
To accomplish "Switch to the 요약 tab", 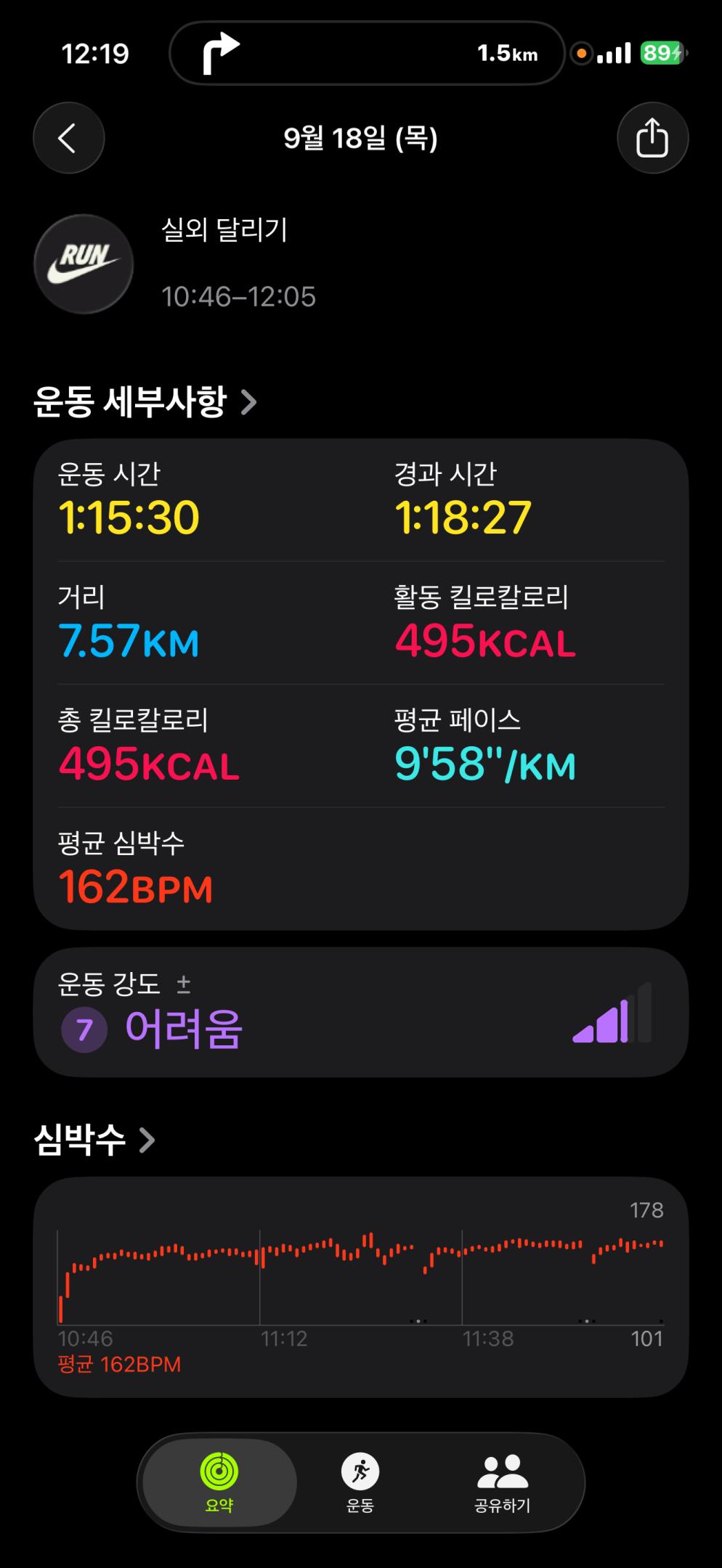I will pyautogui.click(x=219, y=1484).
